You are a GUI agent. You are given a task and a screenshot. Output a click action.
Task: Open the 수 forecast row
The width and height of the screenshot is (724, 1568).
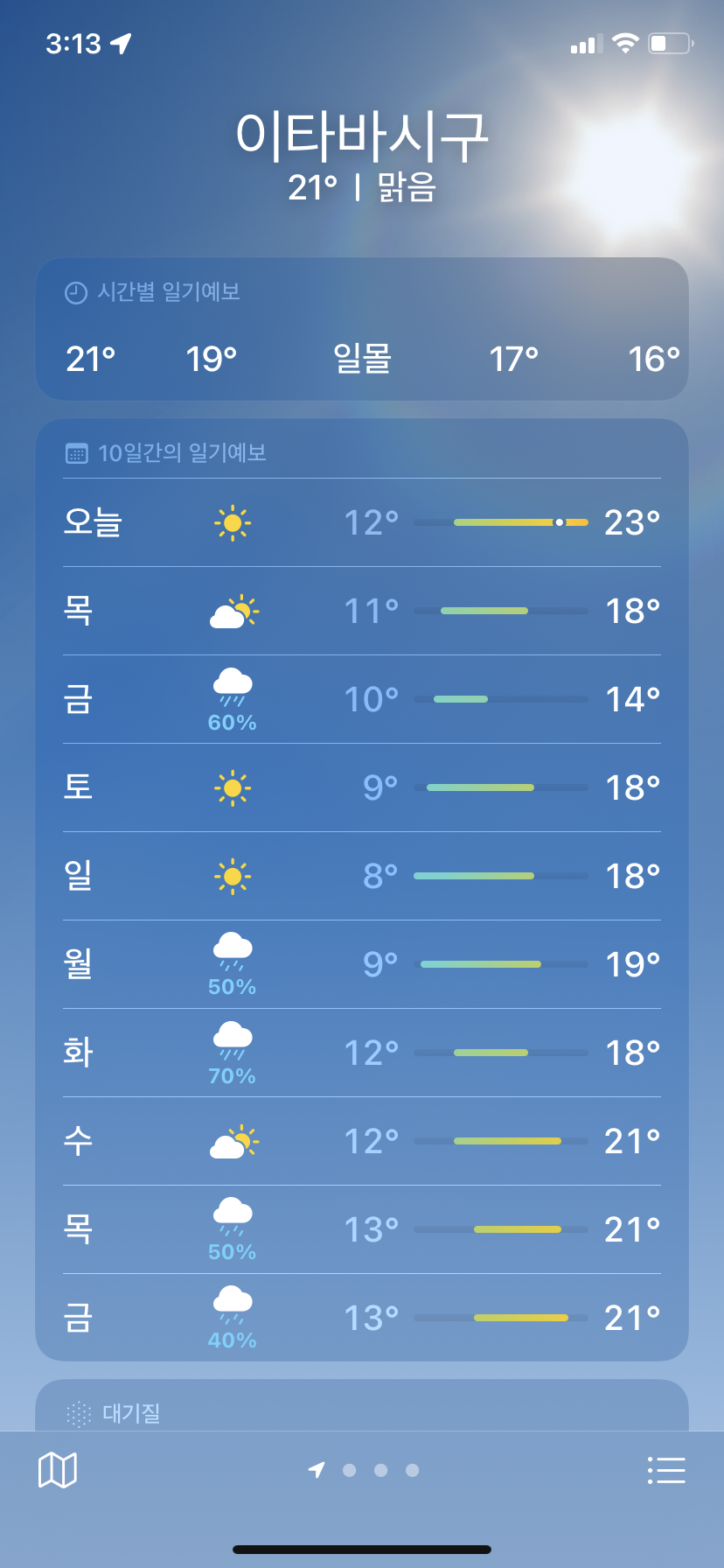362,1142
